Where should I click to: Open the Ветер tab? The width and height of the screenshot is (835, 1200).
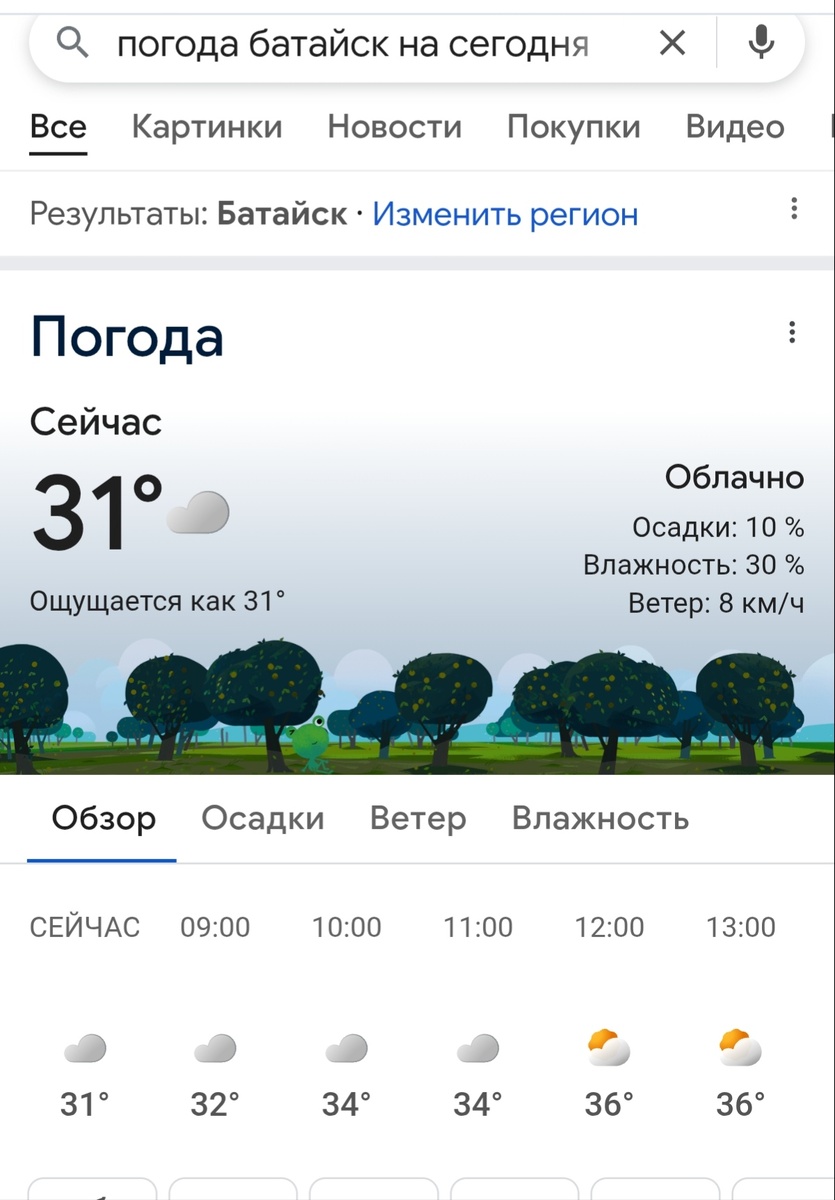tap(418, 818)
